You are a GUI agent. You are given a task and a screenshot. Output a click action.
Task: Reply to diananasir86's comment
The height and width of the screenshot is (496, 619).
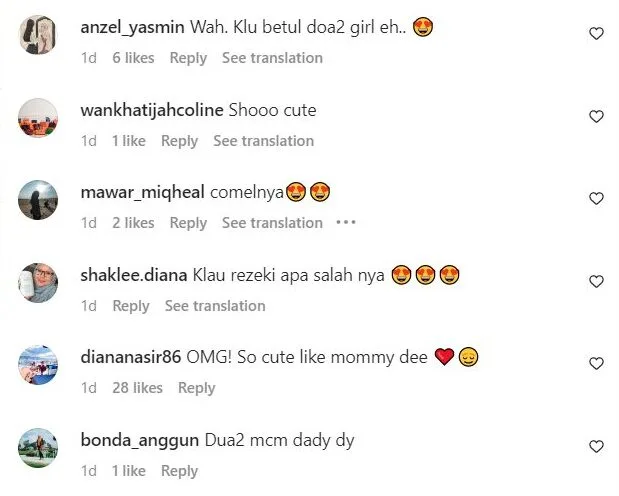coord(196,388)
